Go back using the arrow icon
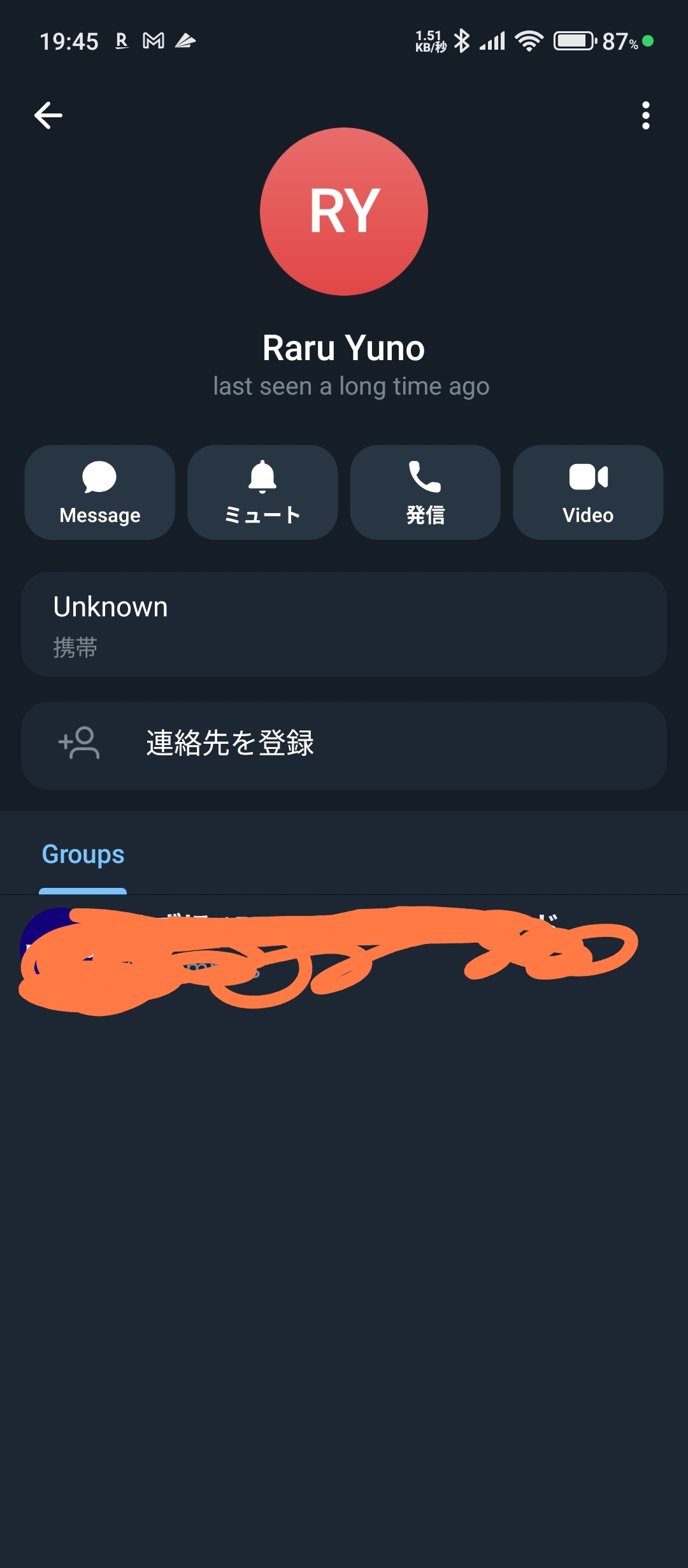 pos(48,115)
